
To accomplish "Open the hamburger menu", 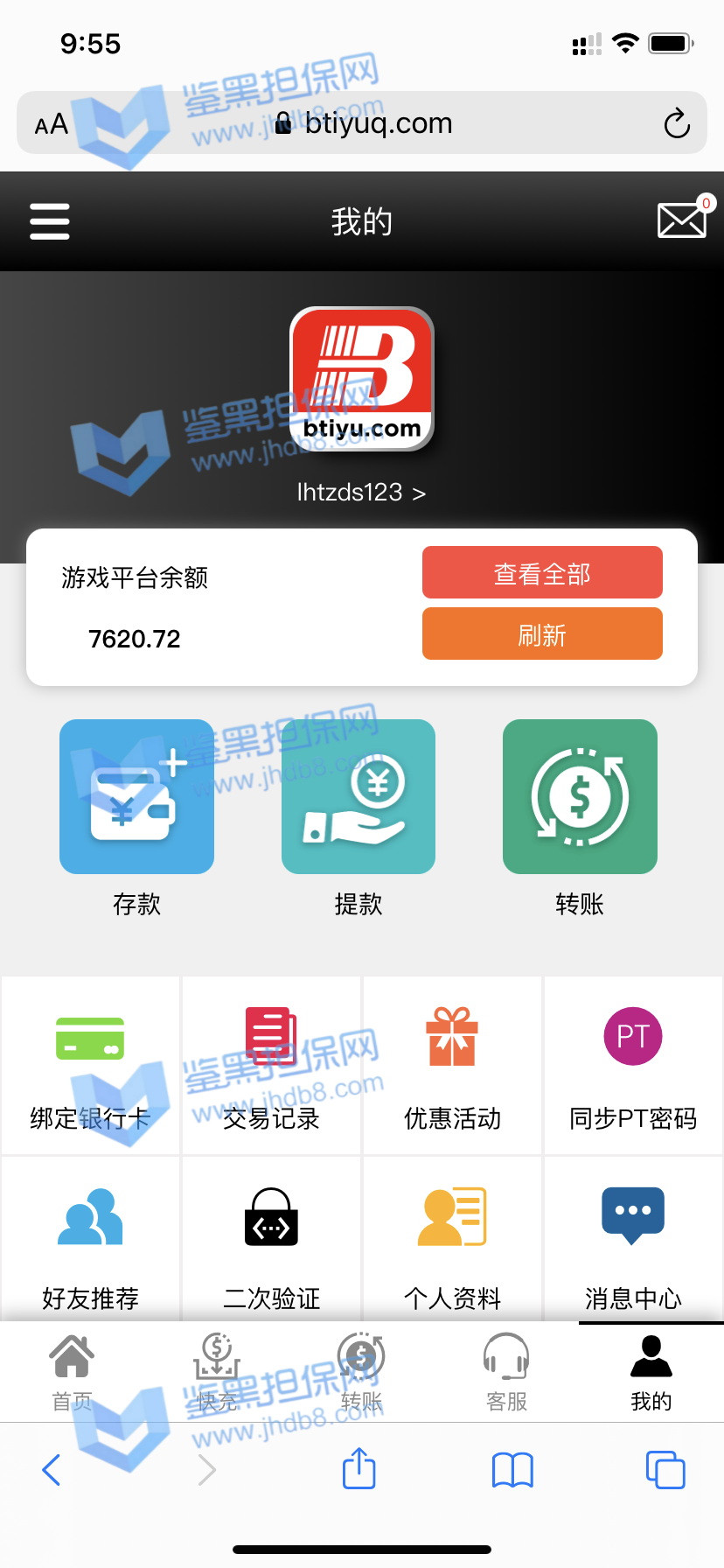I will [50, 221].
